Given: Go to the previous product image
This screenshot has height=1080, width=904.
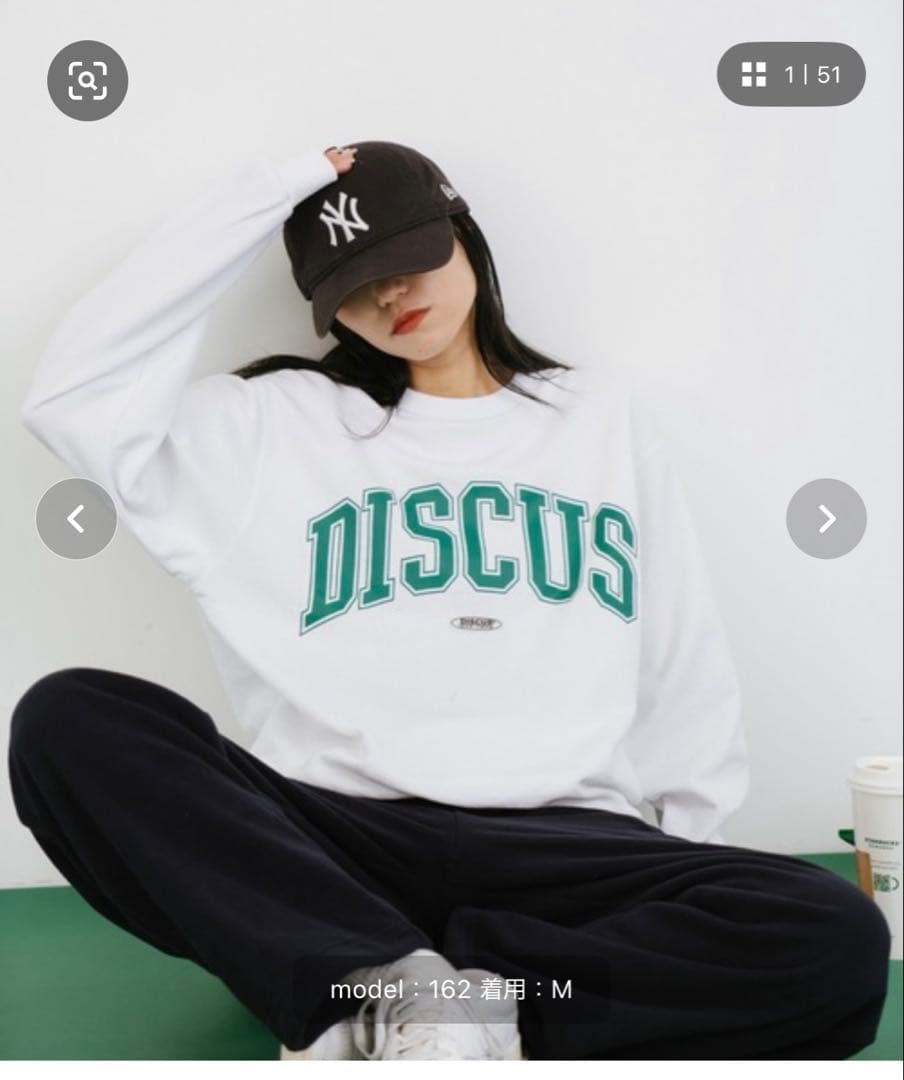Looking at the screenshot, I should click(76, 518).
